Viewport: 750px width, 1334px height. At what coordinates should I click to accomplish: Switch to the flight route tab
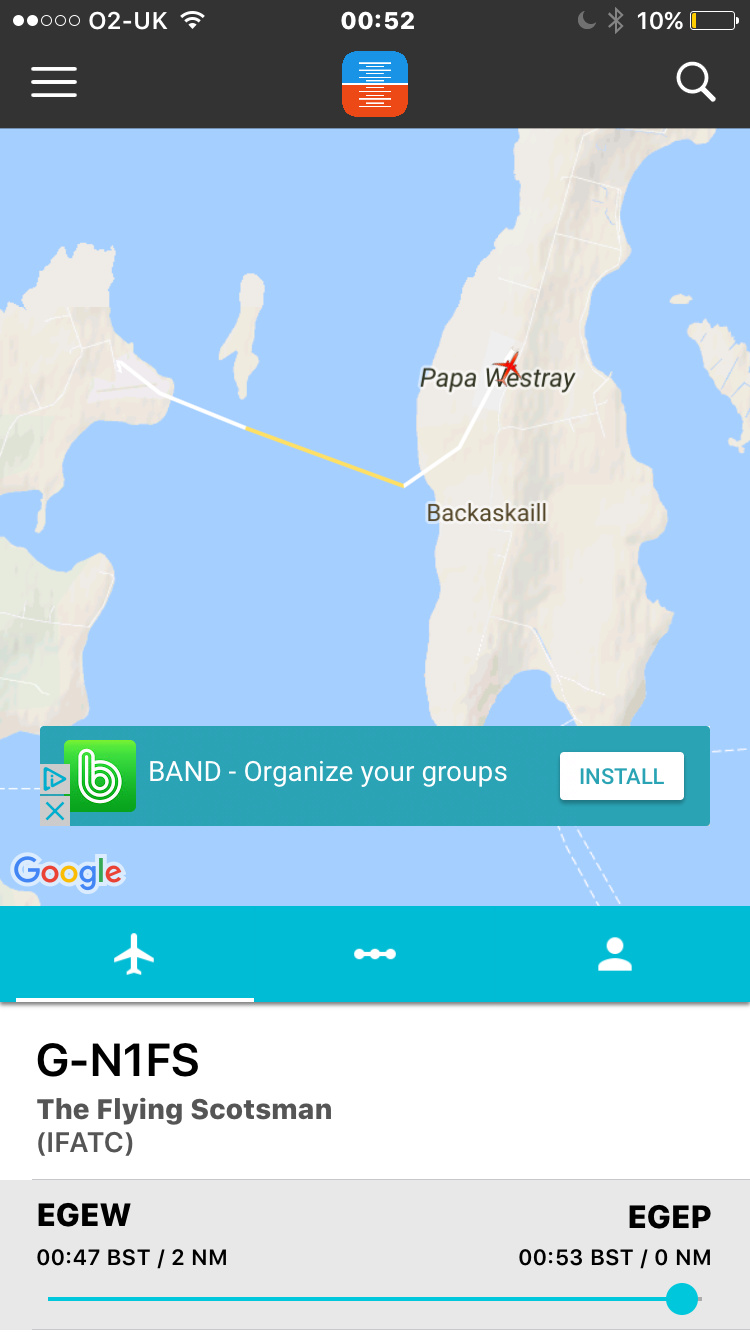(375, 955)
